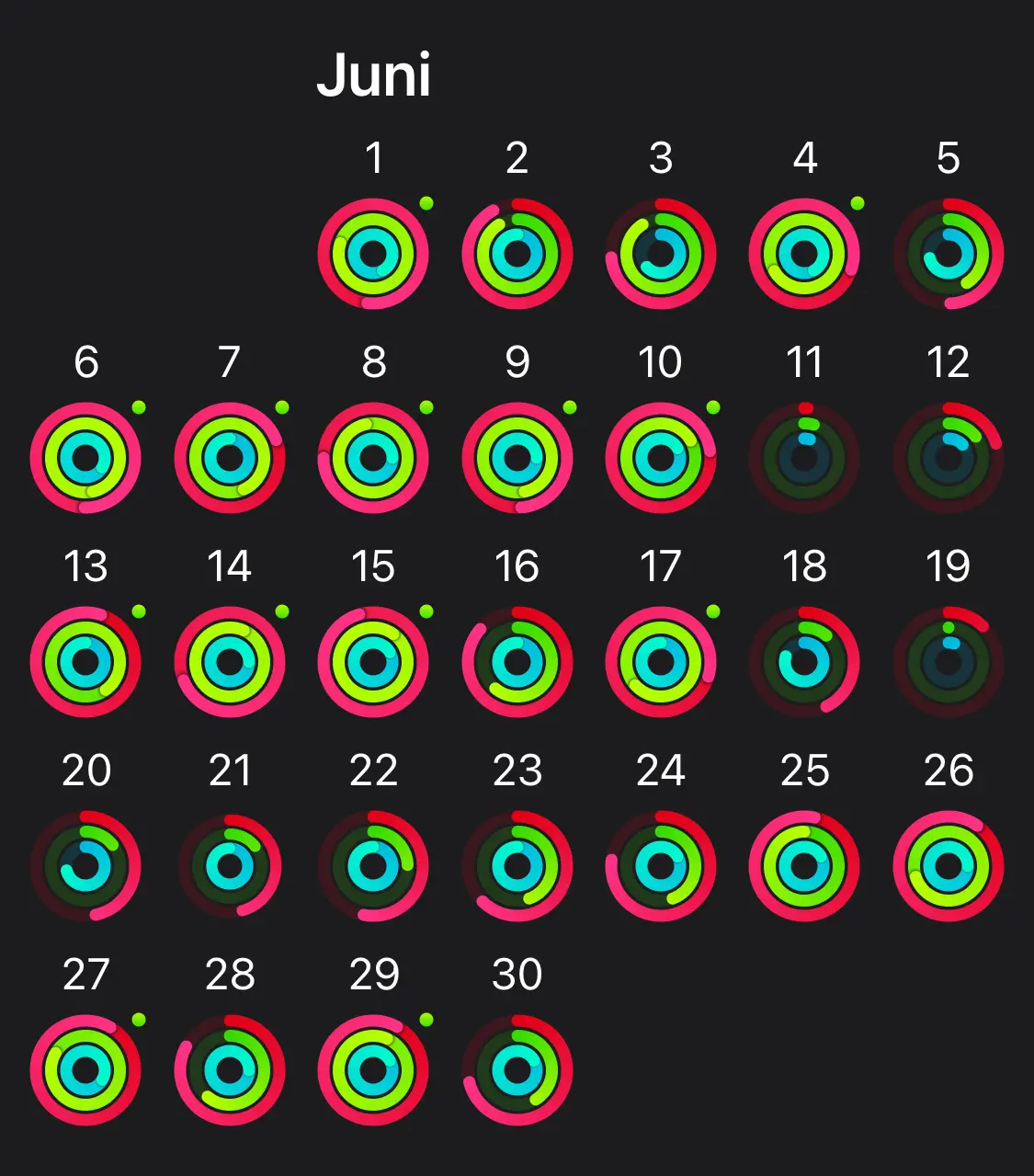Inspect the incomplete rings on June 19
Viewport: 1034px width, 1176px height.
[949, 659]
